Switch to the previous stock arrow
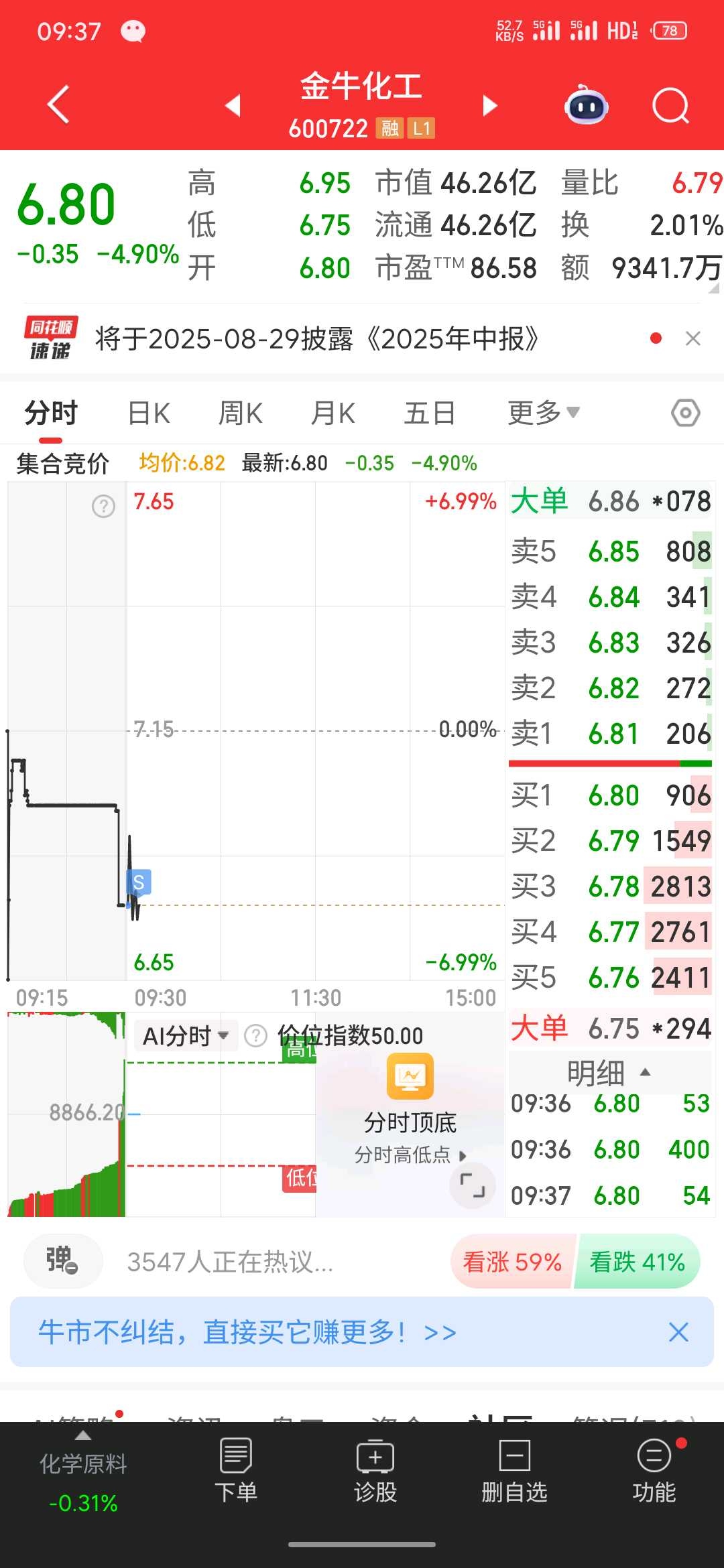The image size is (724, 1568). (233, 105)
